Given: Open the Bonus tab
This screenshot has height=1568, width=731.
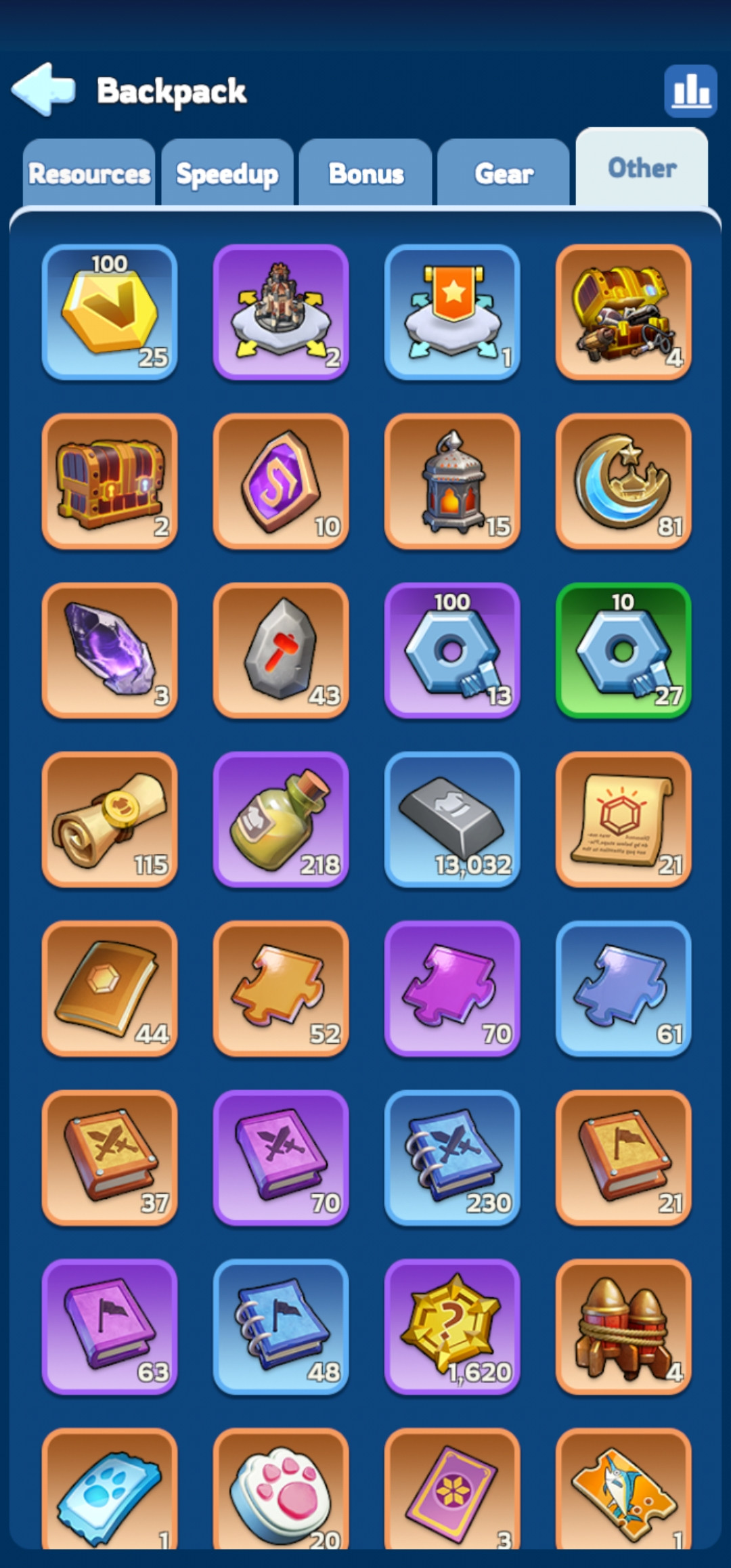Looking at the screenshot, I should [x=365, y=173].
